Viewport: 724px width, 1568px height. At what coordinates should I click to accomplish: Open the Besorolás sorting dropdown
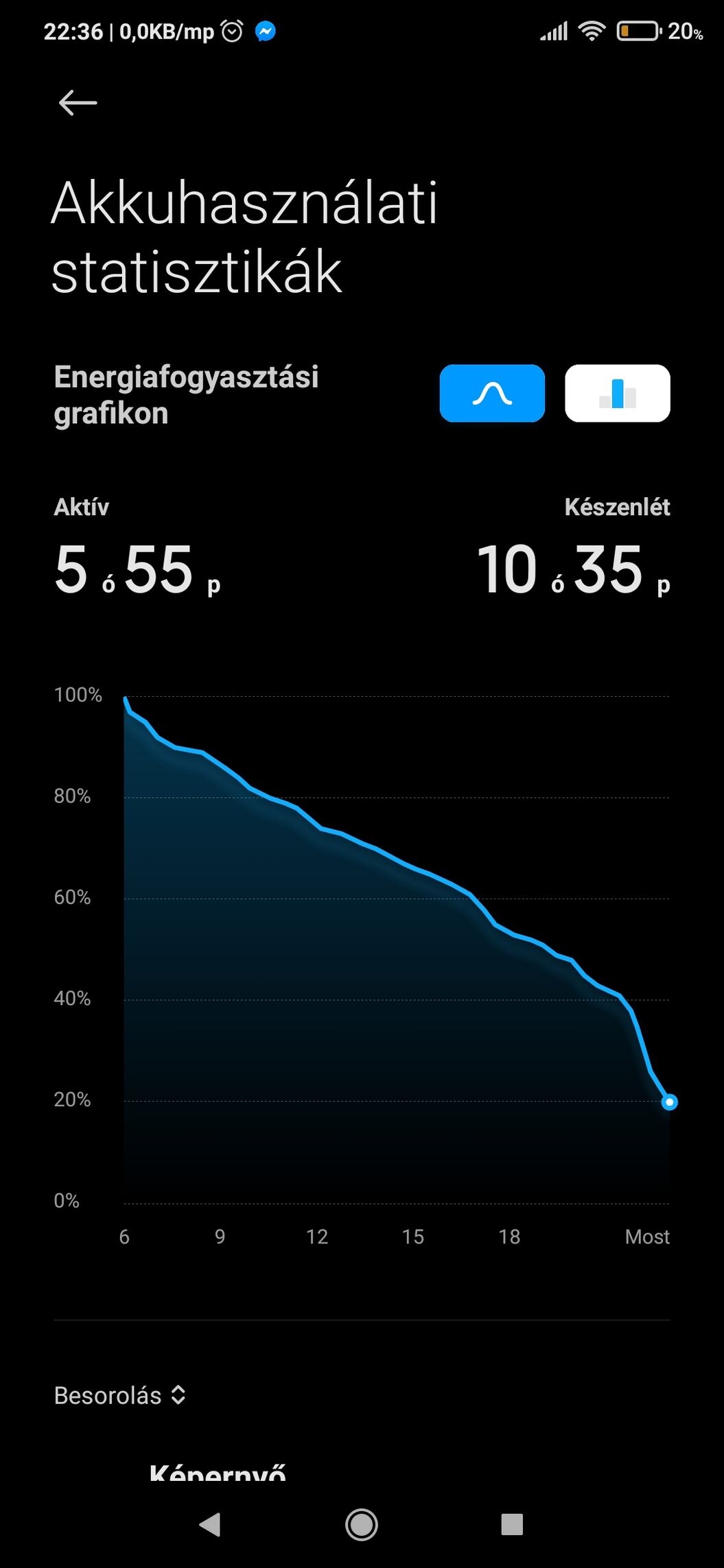[x=120, y=1395]
